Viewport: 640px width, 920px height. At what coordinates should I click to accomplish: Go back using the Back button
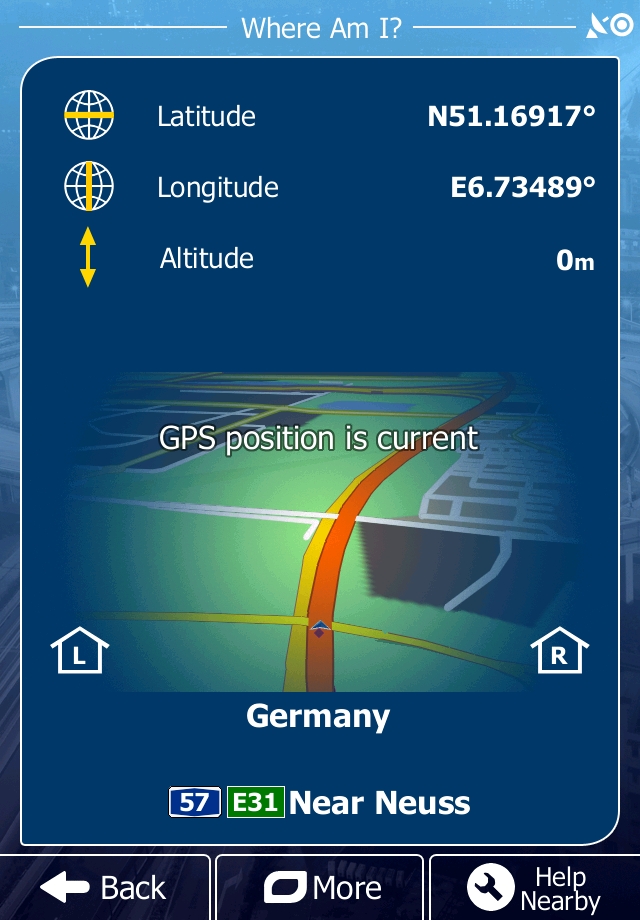[x=104, y=888]
